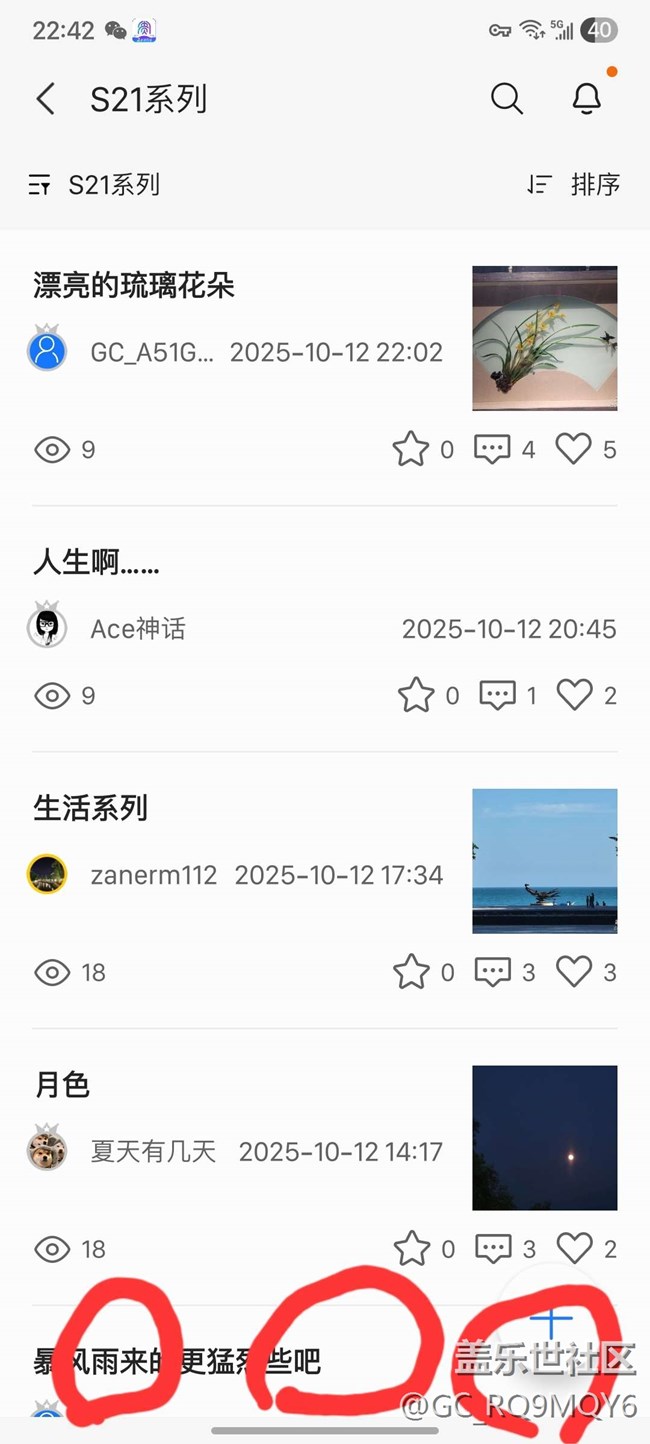Image resolution: width=650 pixels, height=1444 pixels.
Task: Go back from S21系列 page
Action: pos(45,99)
